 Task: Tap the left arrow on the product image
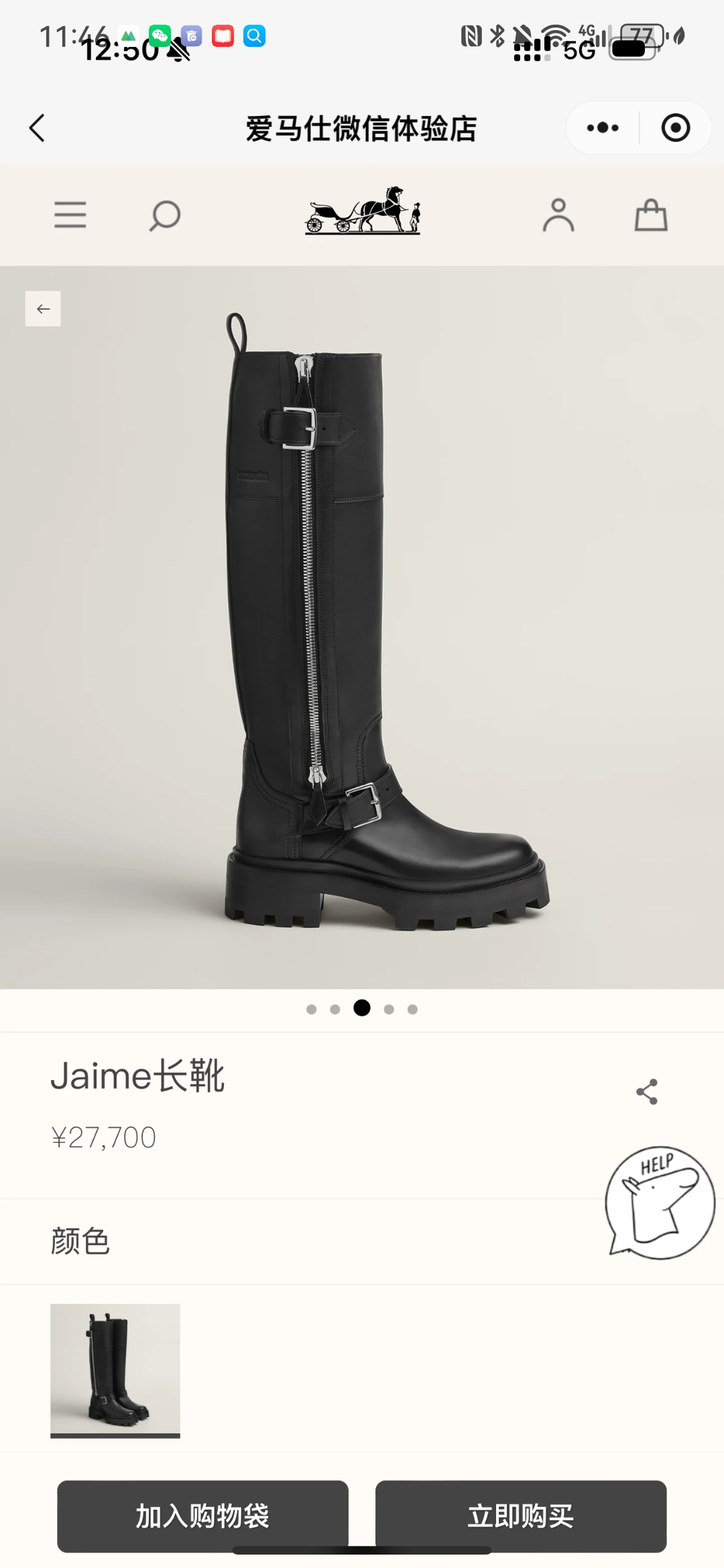pos(43,309)
